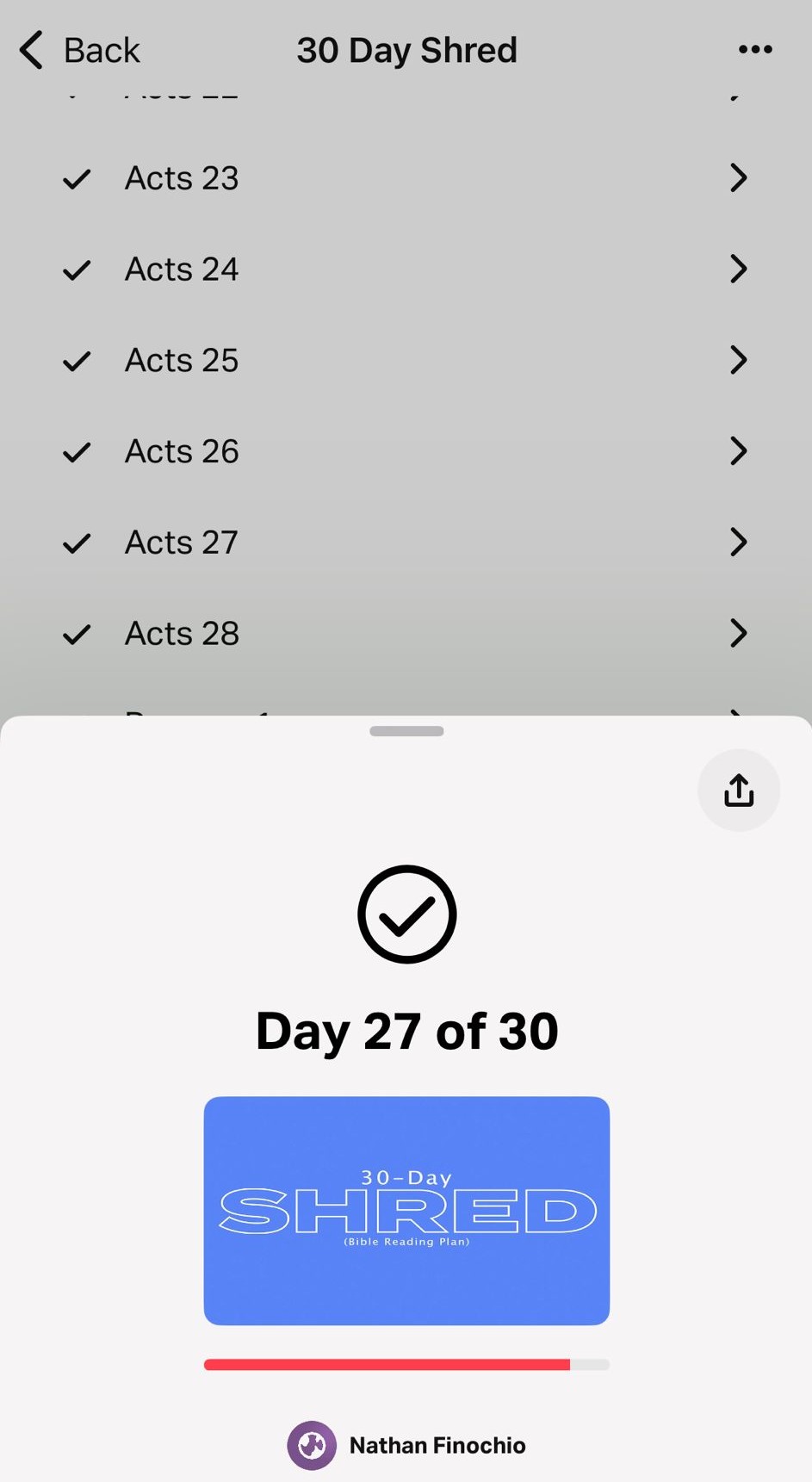Image resolution: width=812 pixels, height=1482 pixels.
Task: View the Acts 26 chapter
Action: pyautogui.click(x=406, y=451)
